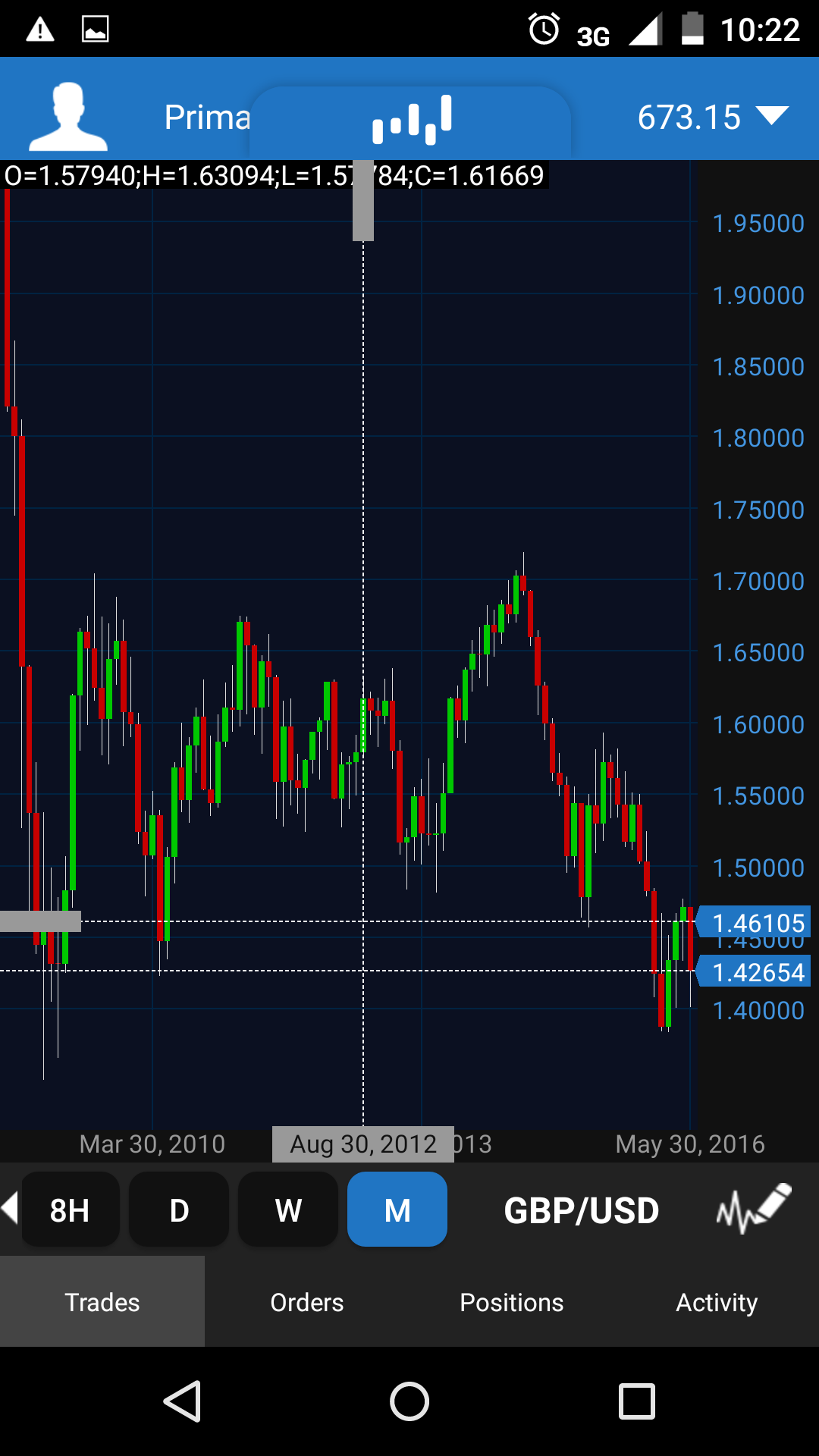Viewport: 819px width, 1456px height.
Task: Select the 8H timeframe
Action: point(70,1210)
